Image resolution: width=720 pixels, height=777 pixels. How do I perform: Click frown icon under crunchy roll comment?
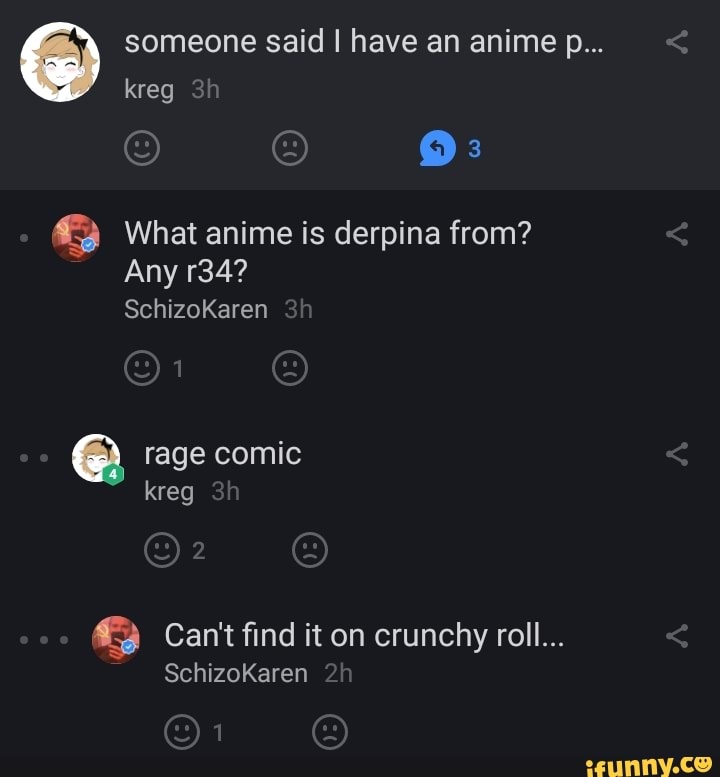click(x=332, y=732)
